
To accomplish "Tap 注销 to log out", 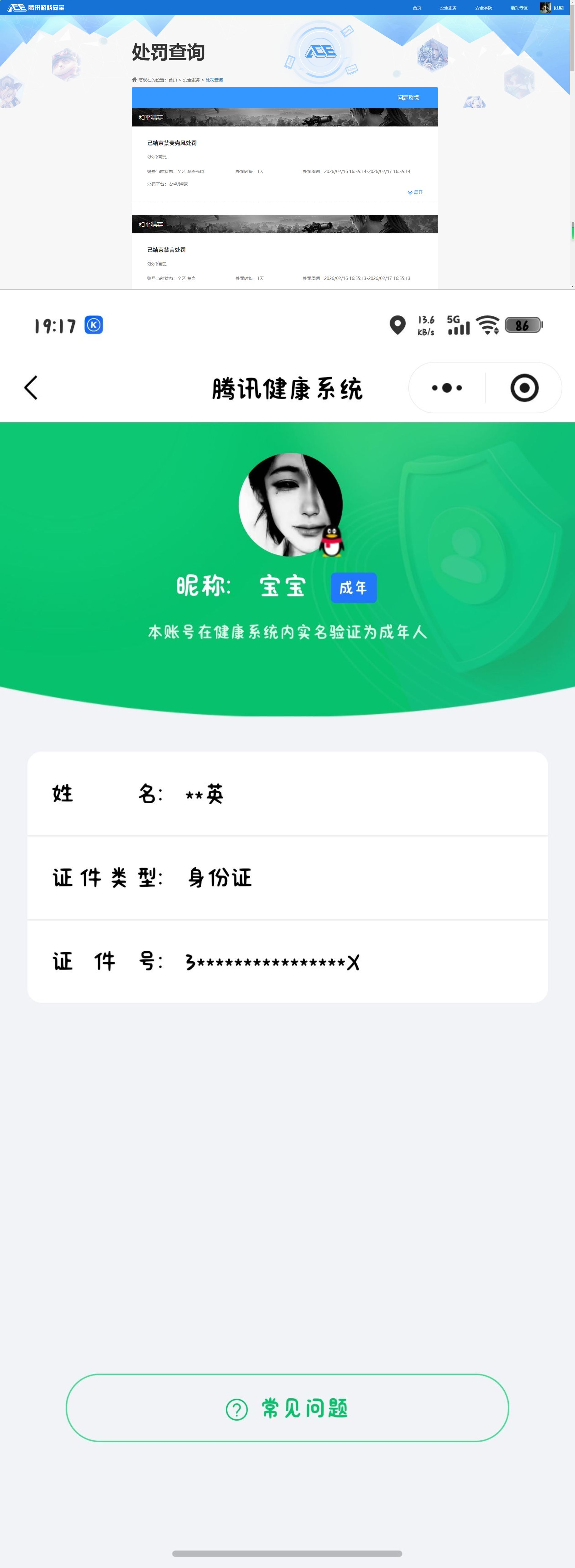I will (558, 8).
